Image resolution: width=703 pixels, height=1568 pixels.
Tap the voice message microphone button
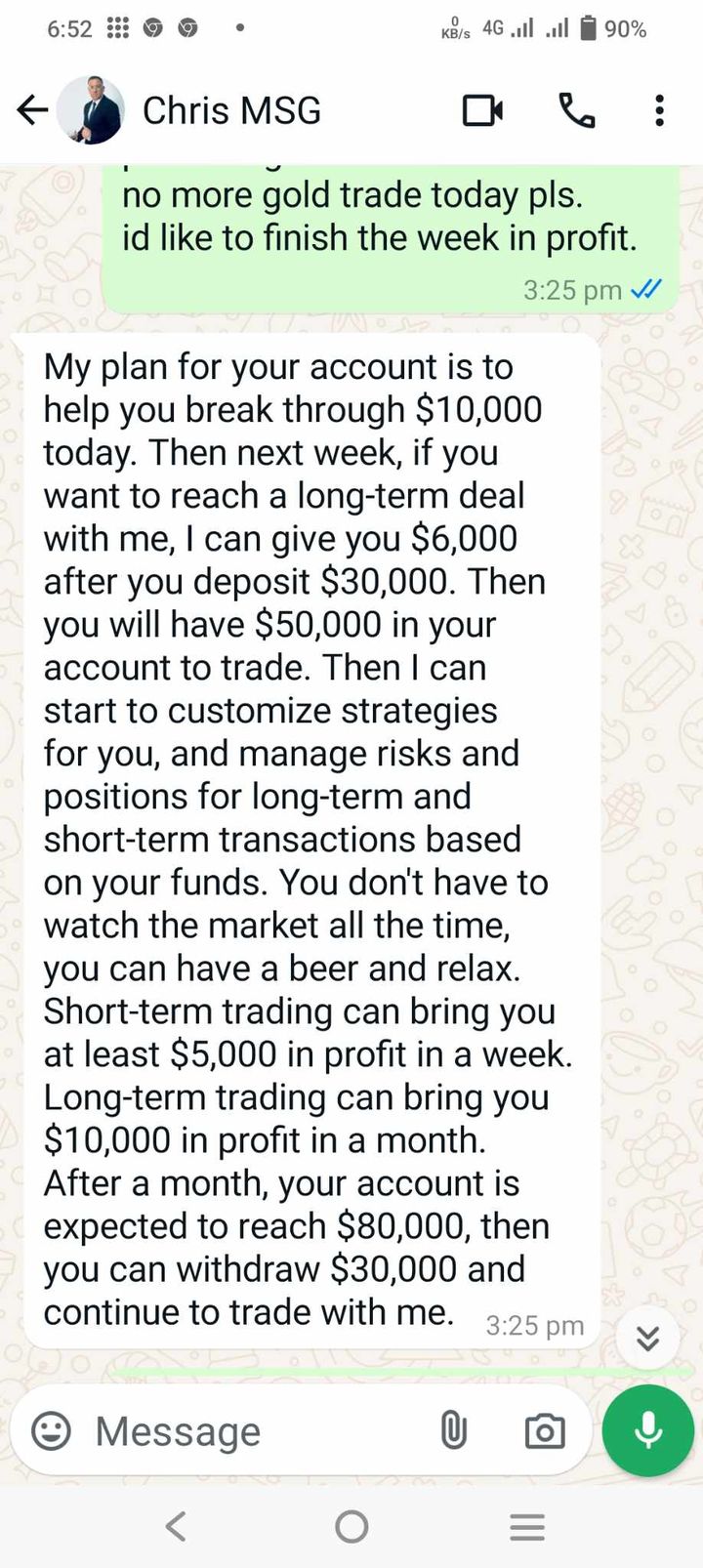648,1430
